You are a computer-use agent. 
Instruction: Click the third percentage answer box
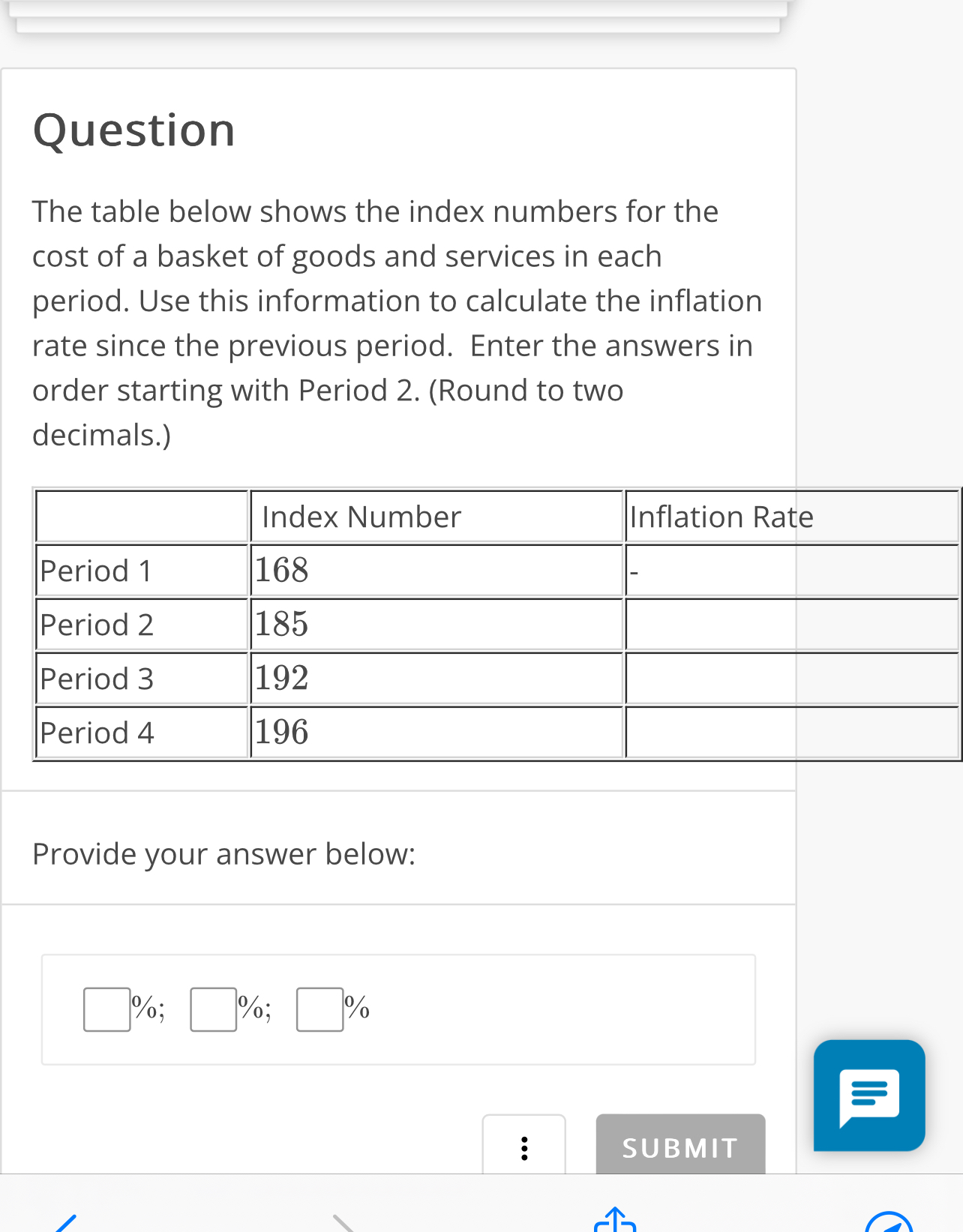tap(319, 1009)
